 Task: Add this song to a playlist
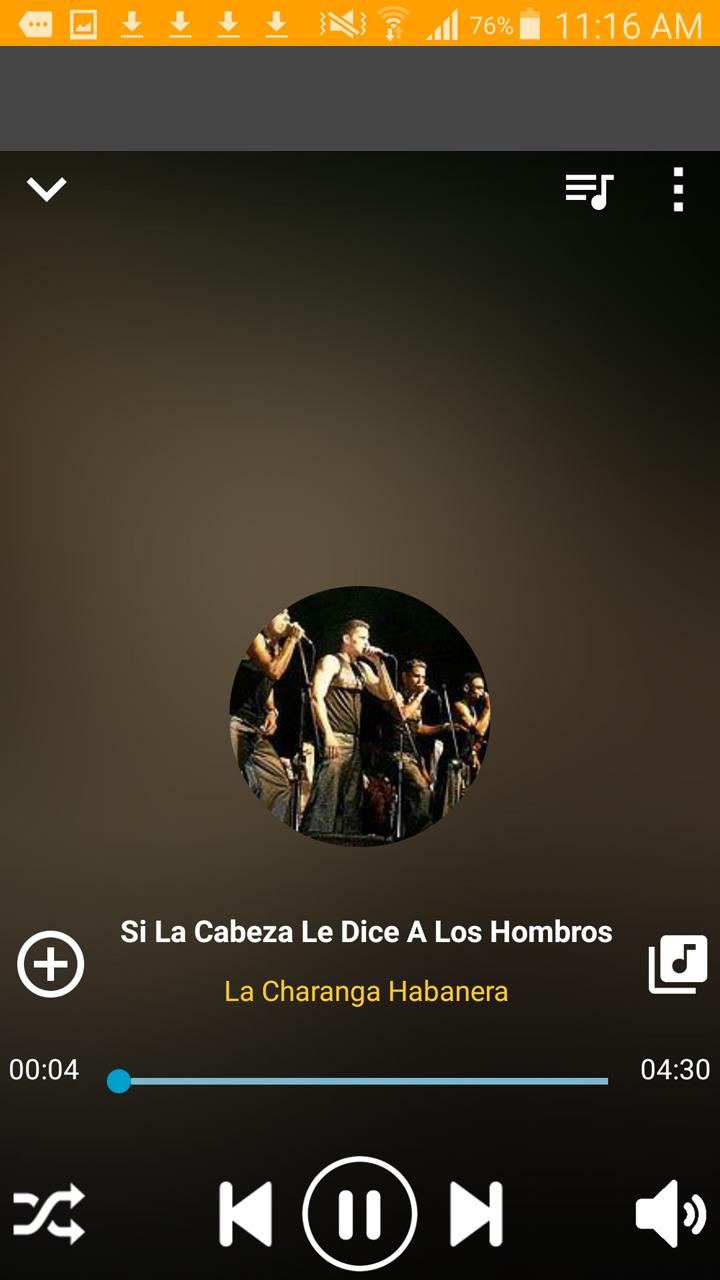51,964
